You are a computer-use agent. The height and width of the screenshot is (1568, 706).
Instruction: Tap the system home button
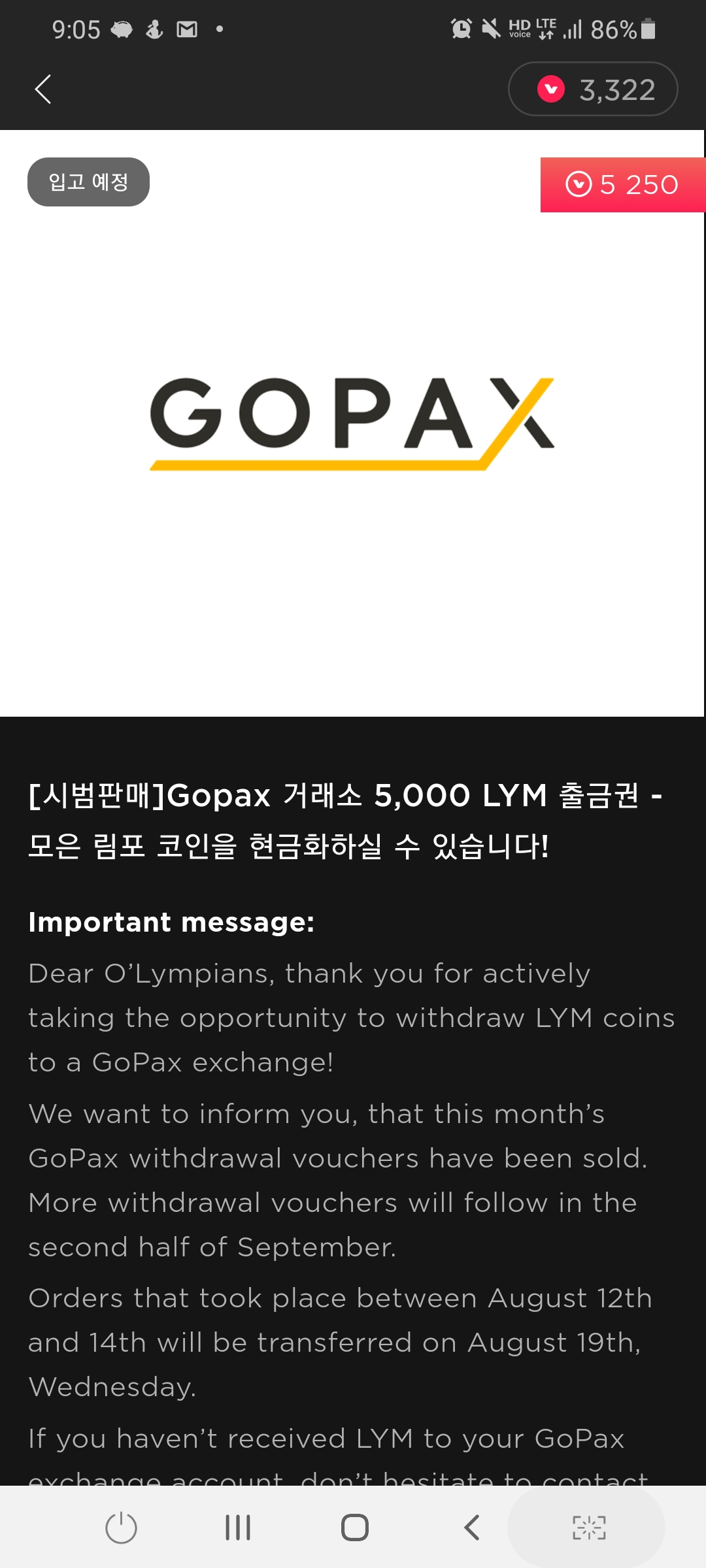pos(355,1527)
